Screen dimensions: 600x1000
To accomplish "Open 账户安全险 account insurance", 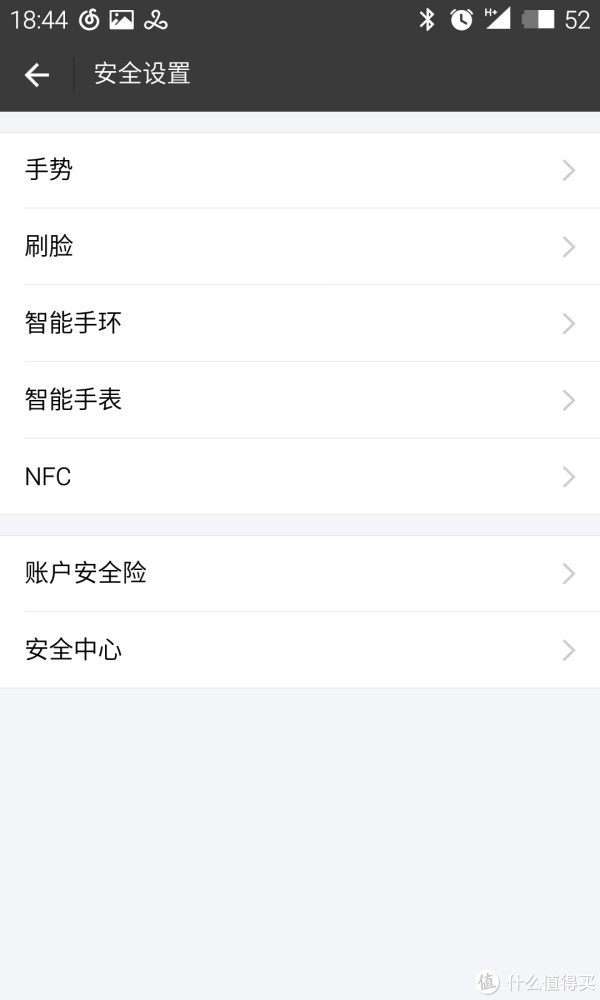I will click(x=300, y=573).
